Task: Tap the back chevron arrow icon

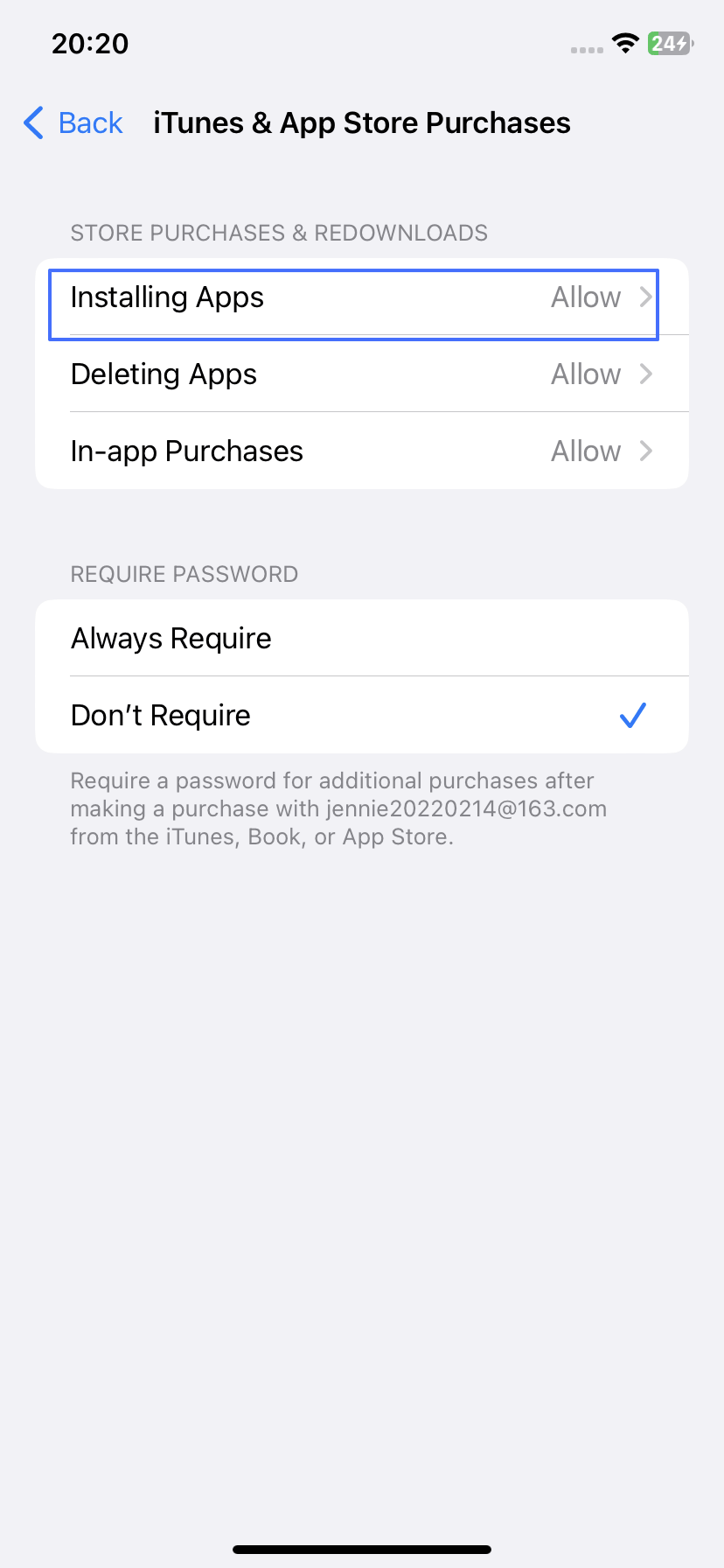Action: pyautogui.click(x=32, y=123)
